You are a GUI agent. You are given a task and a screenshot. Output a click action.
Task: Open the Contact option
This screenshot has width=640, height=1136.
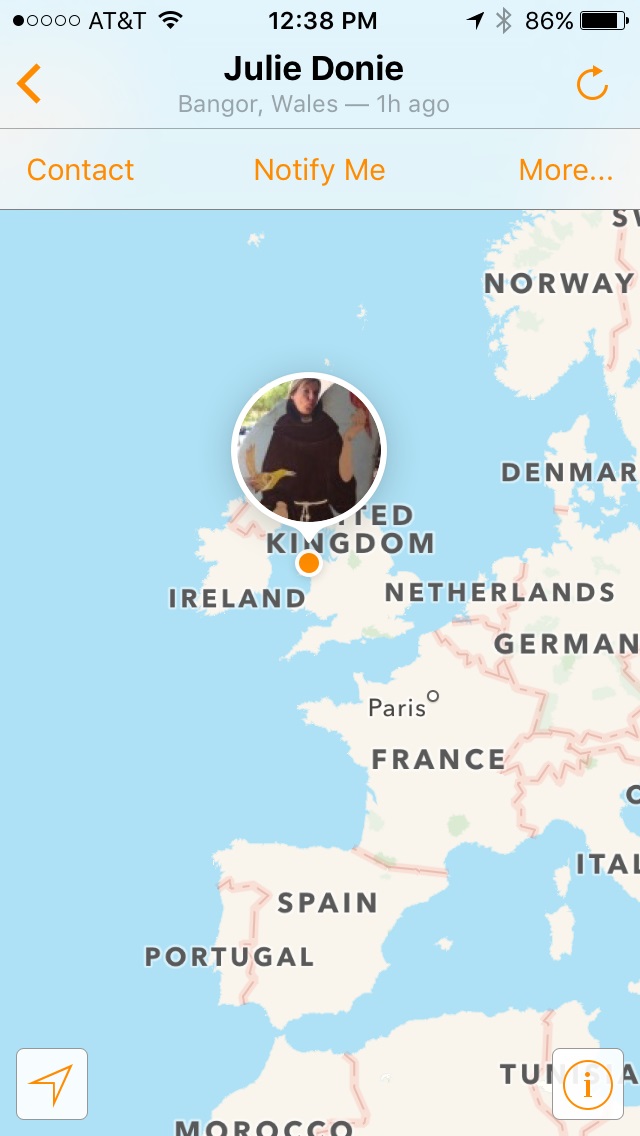point(80,170)
